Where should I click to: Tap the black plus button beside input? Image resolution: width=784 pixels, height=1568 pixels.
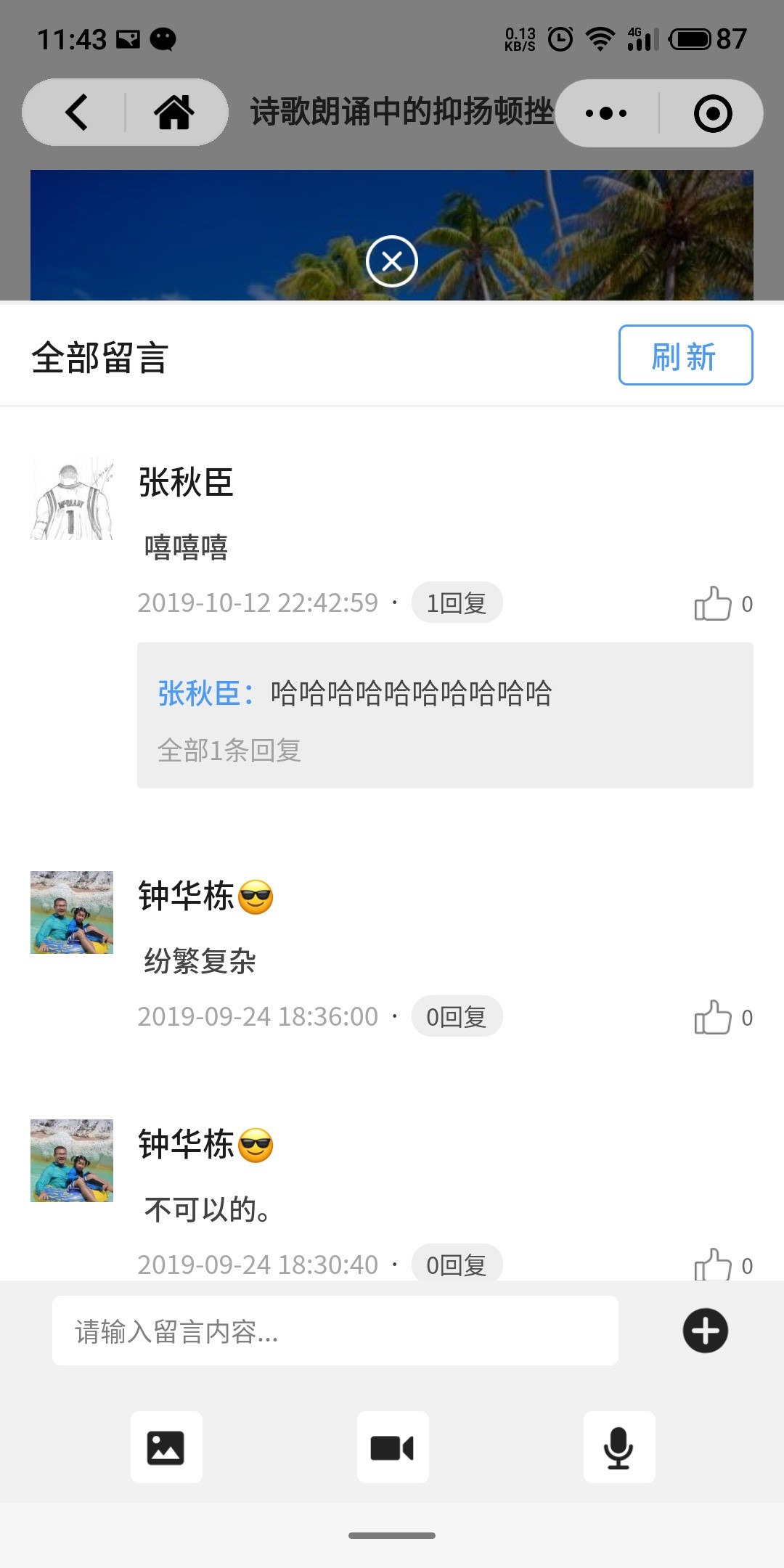pos(705,1331)
